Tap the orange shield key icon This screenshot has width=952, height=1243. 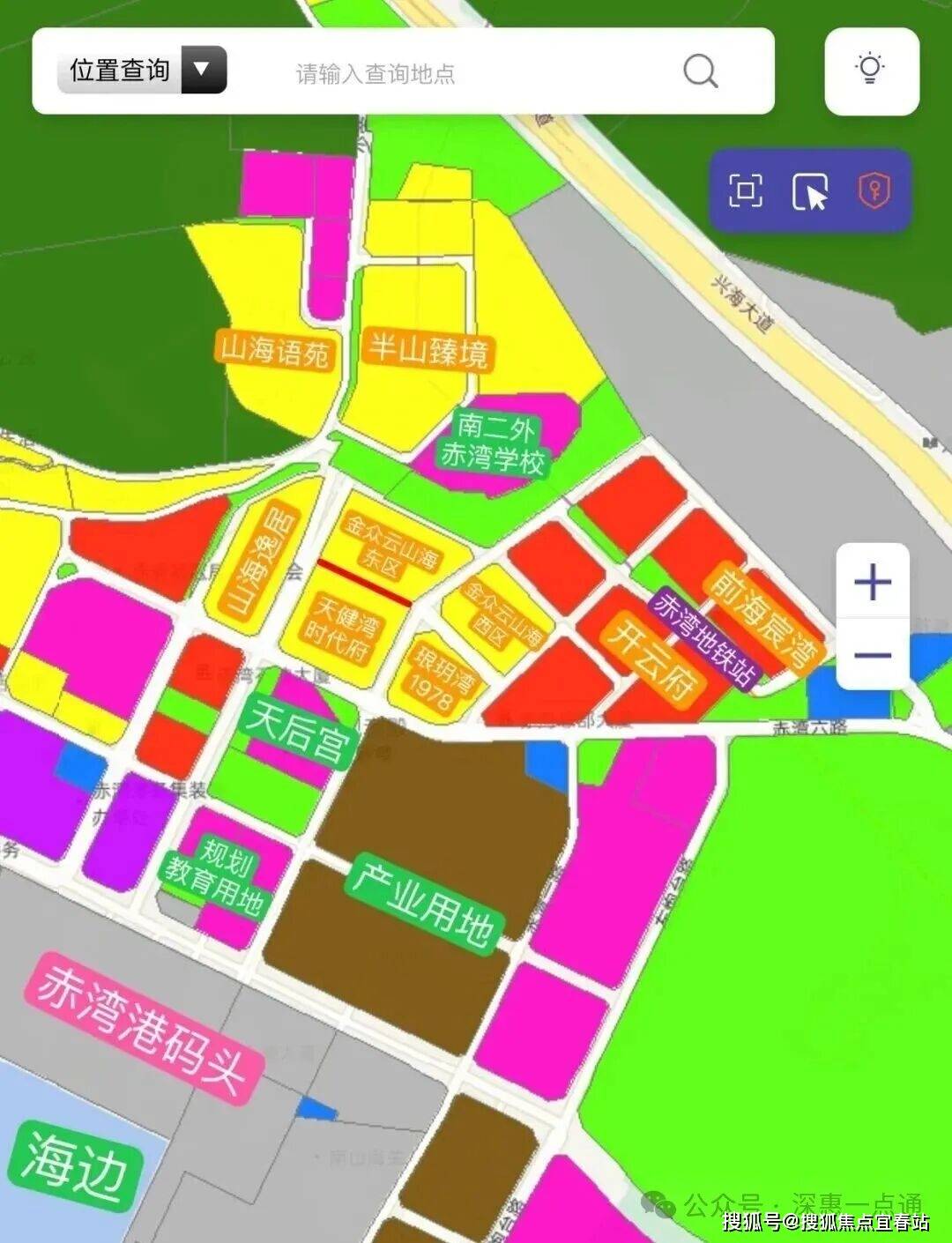pos(874,190)
